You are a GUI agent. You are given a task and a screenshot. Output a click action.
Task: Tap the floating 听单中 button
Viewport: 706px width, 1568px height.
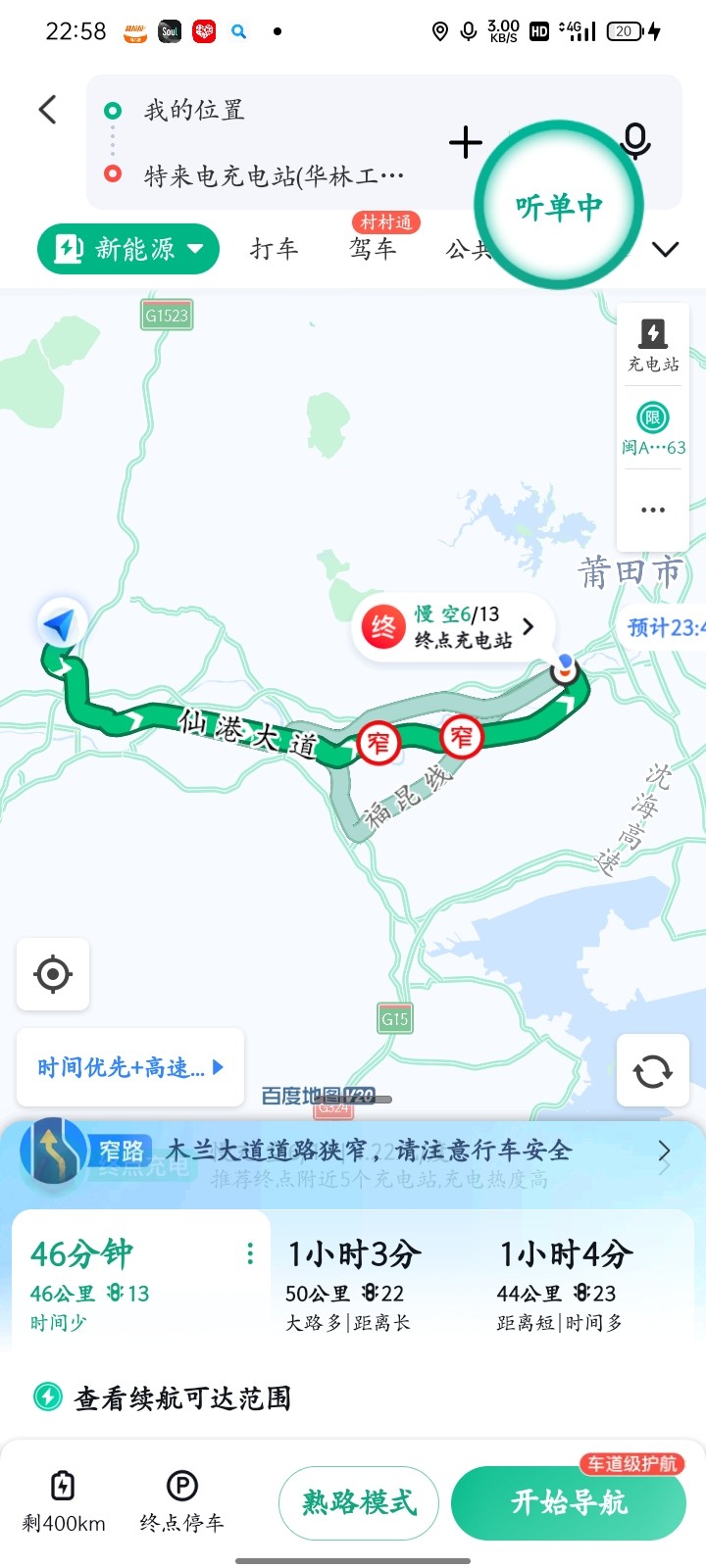559,206
